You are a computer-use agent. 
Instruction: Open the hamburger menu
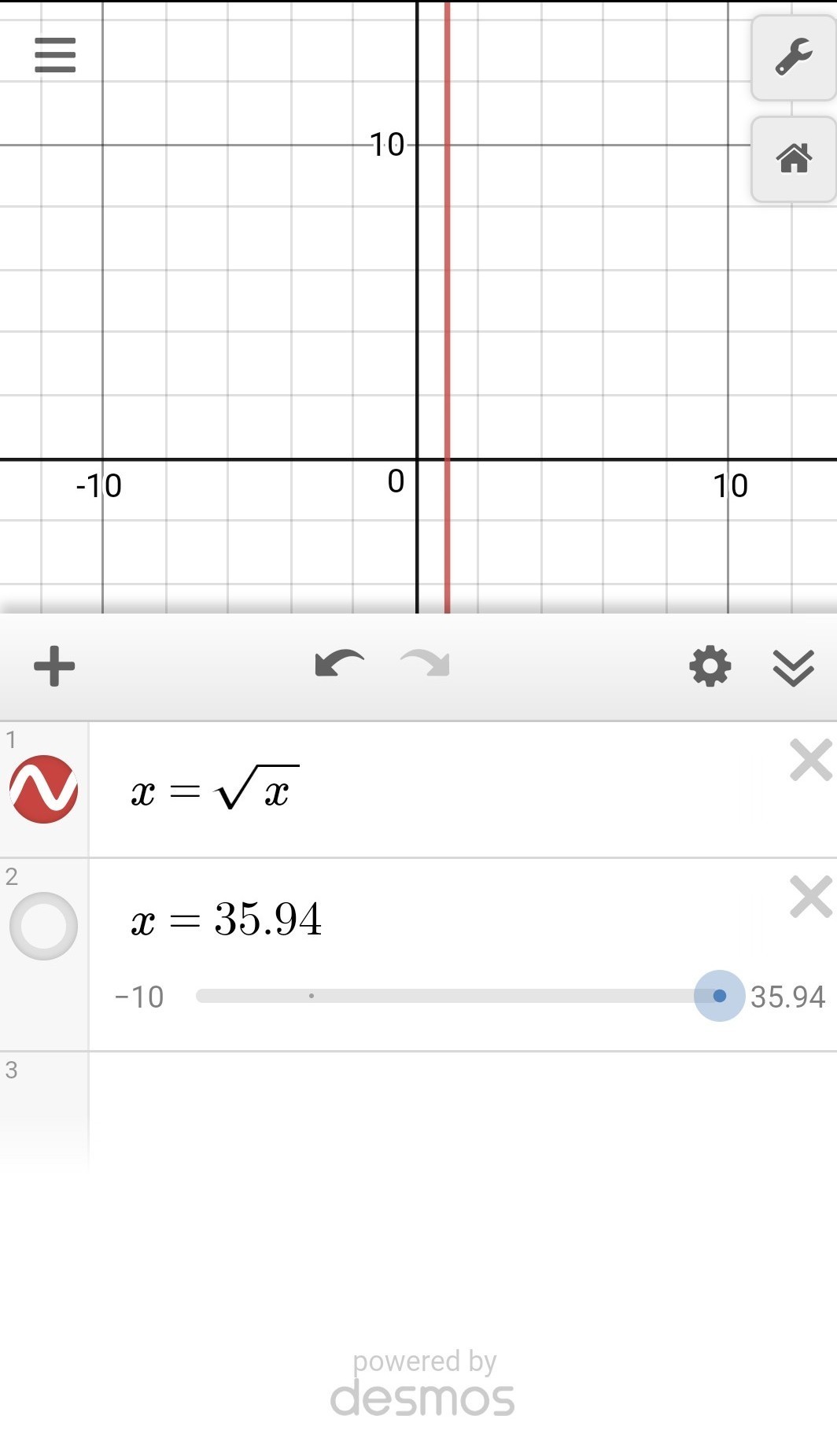[x=55, y=55]
